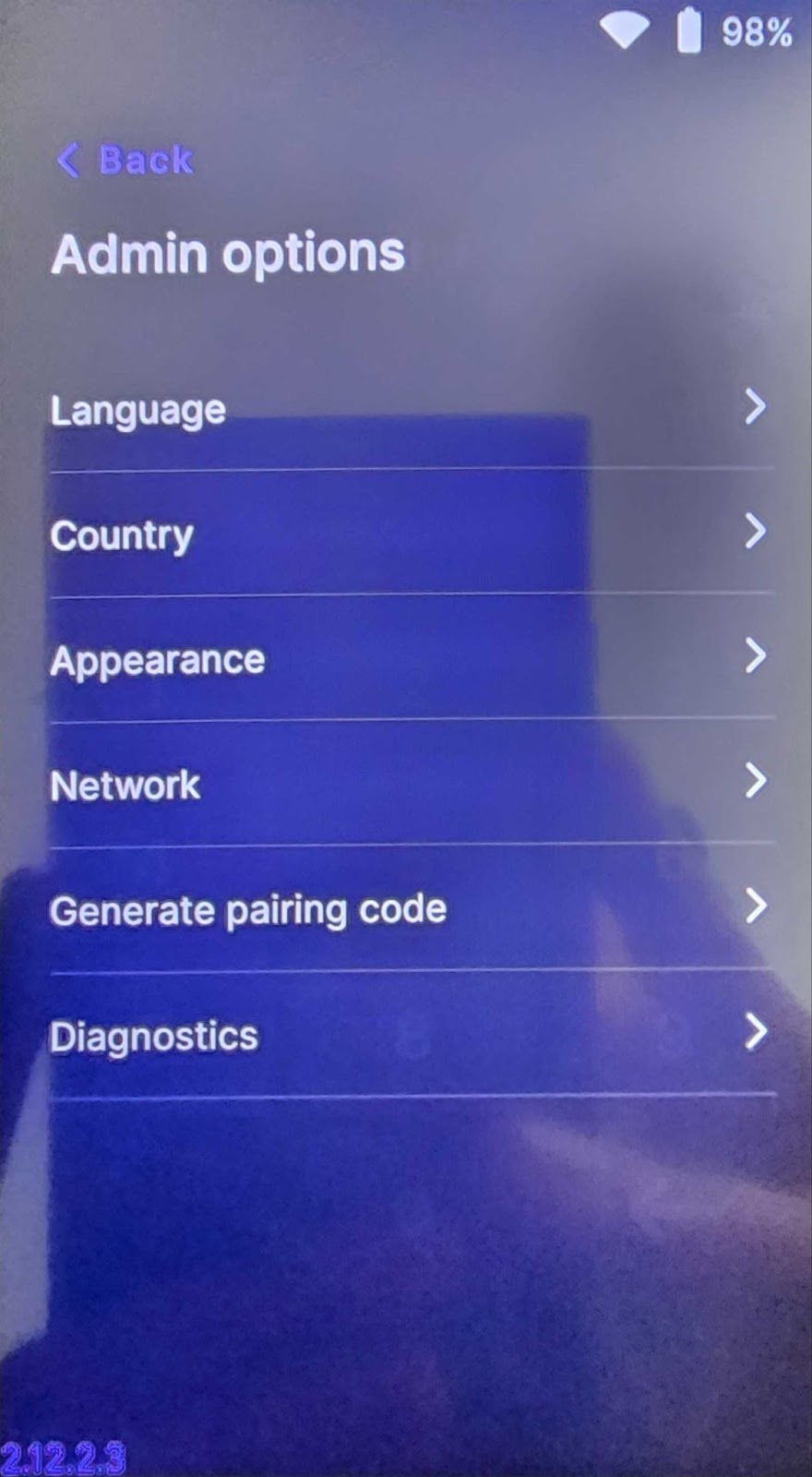Open the Diagnostics page

tap(412, 1035)
